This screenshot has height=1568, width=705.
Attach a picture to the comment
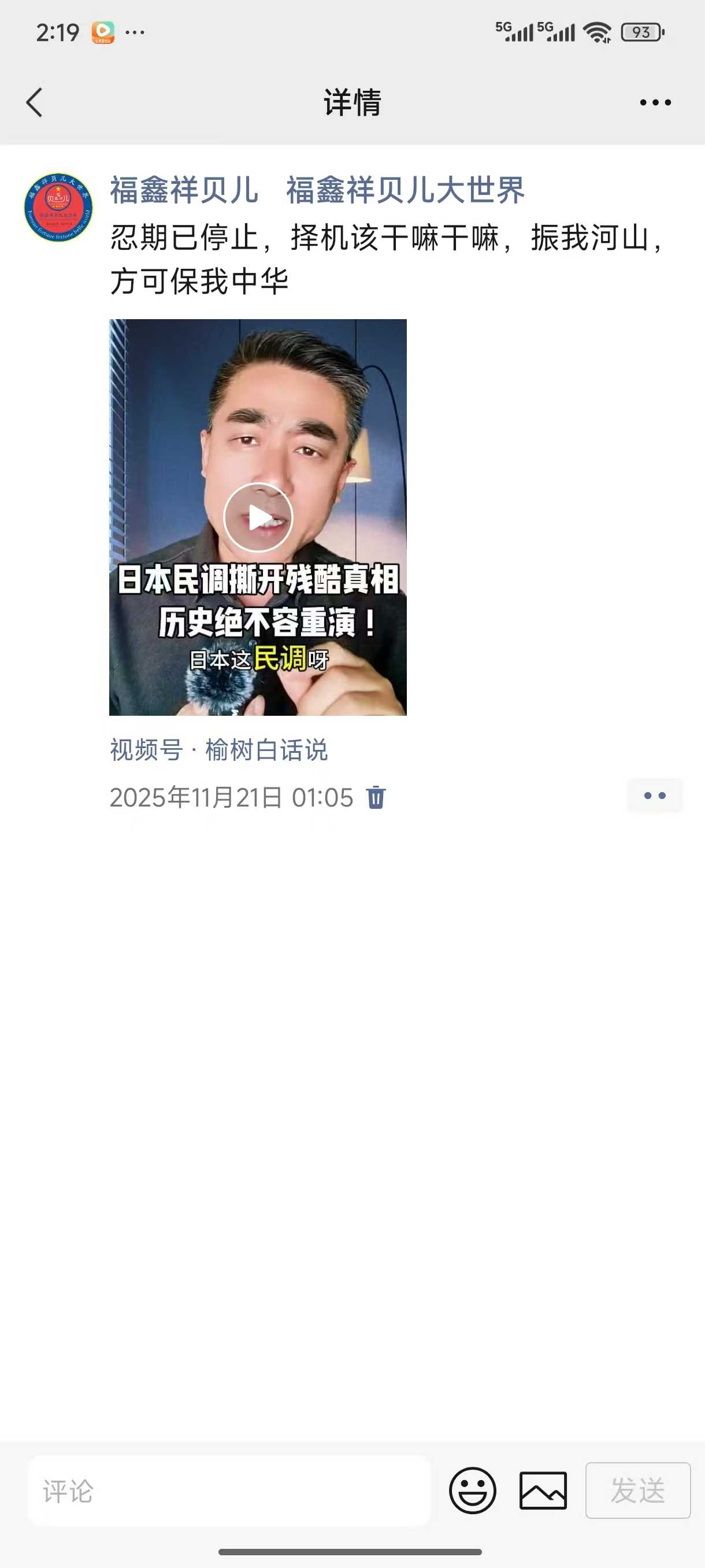(543, 1490)
